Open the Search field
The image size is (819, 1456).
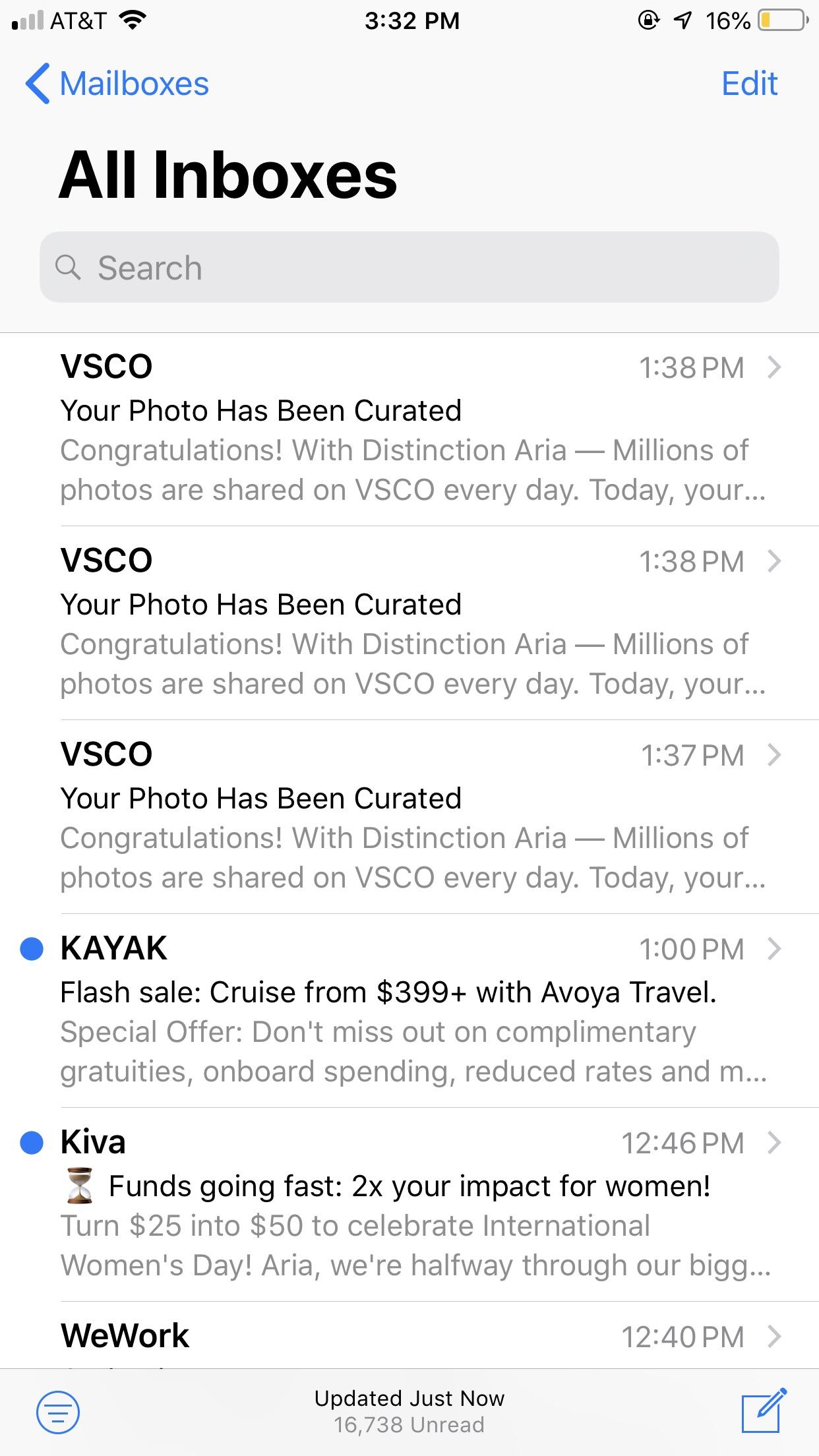click(409, 268)
